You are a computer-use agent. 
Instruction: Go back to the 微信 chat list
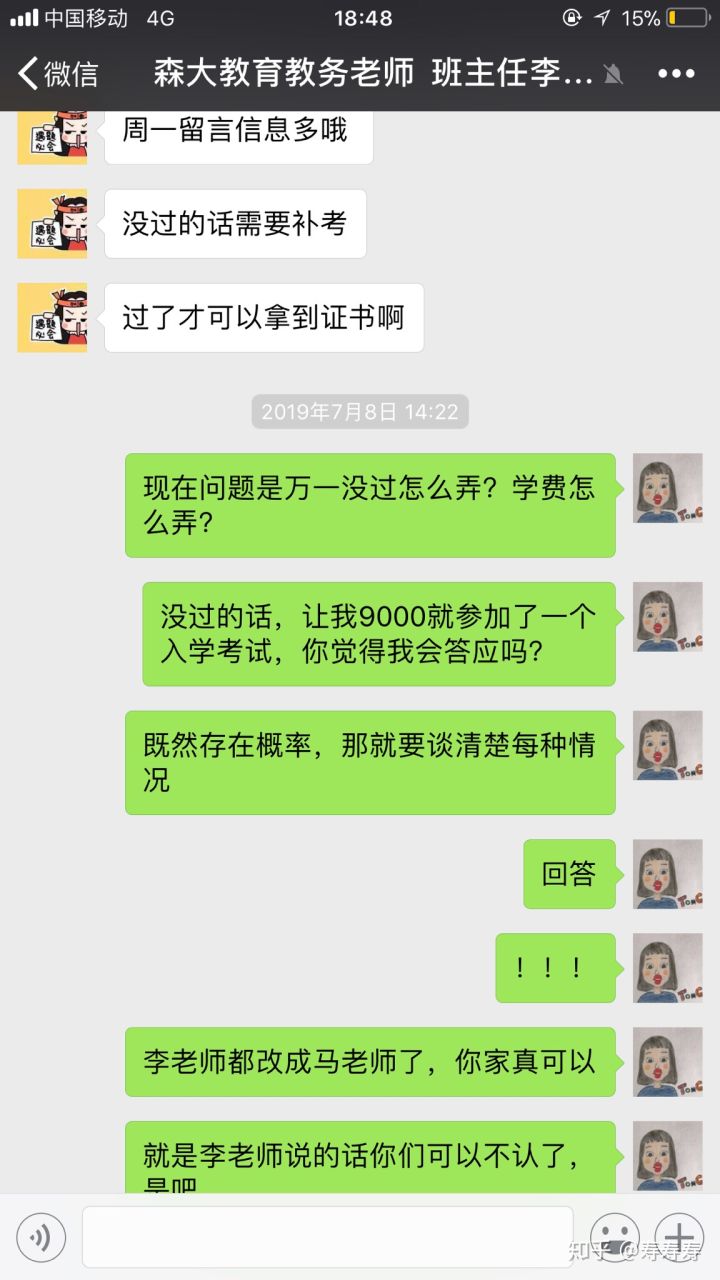[58, 74]
